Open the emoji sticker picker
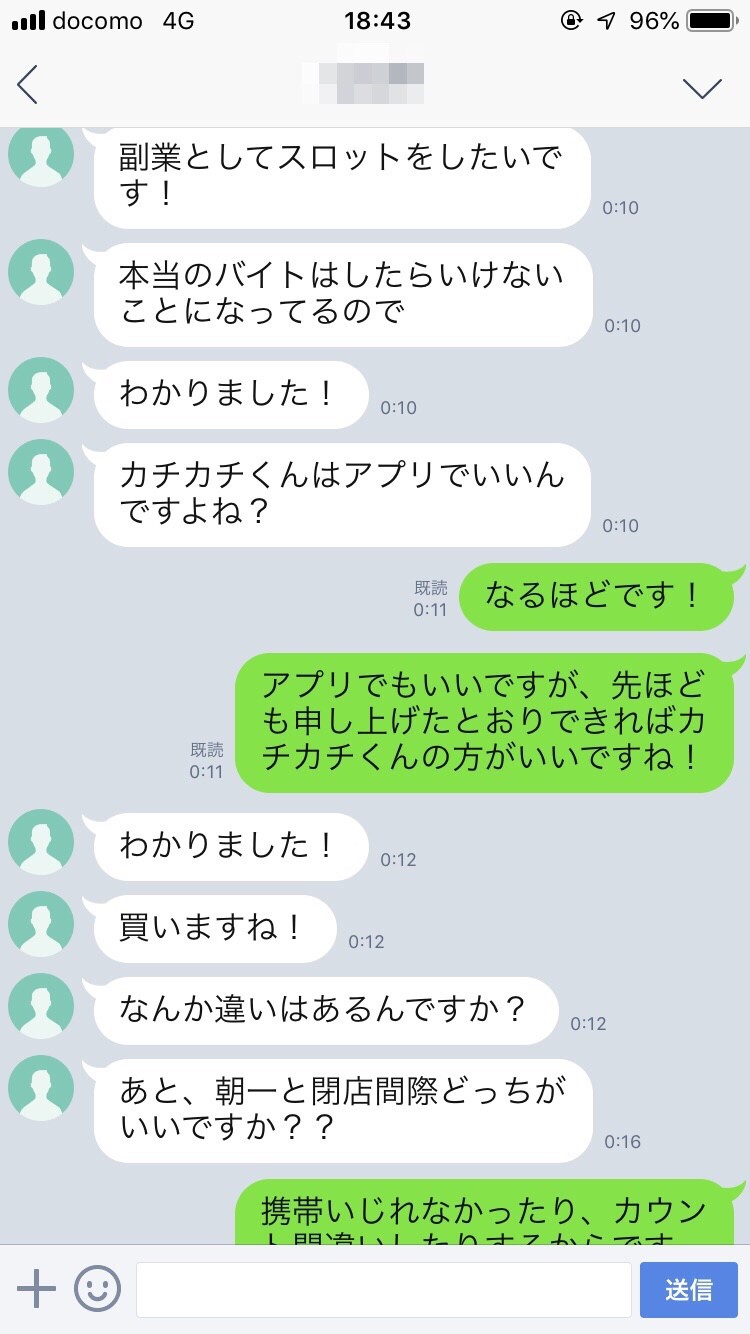This screenshot has width=750, height=1334. 97,1289
